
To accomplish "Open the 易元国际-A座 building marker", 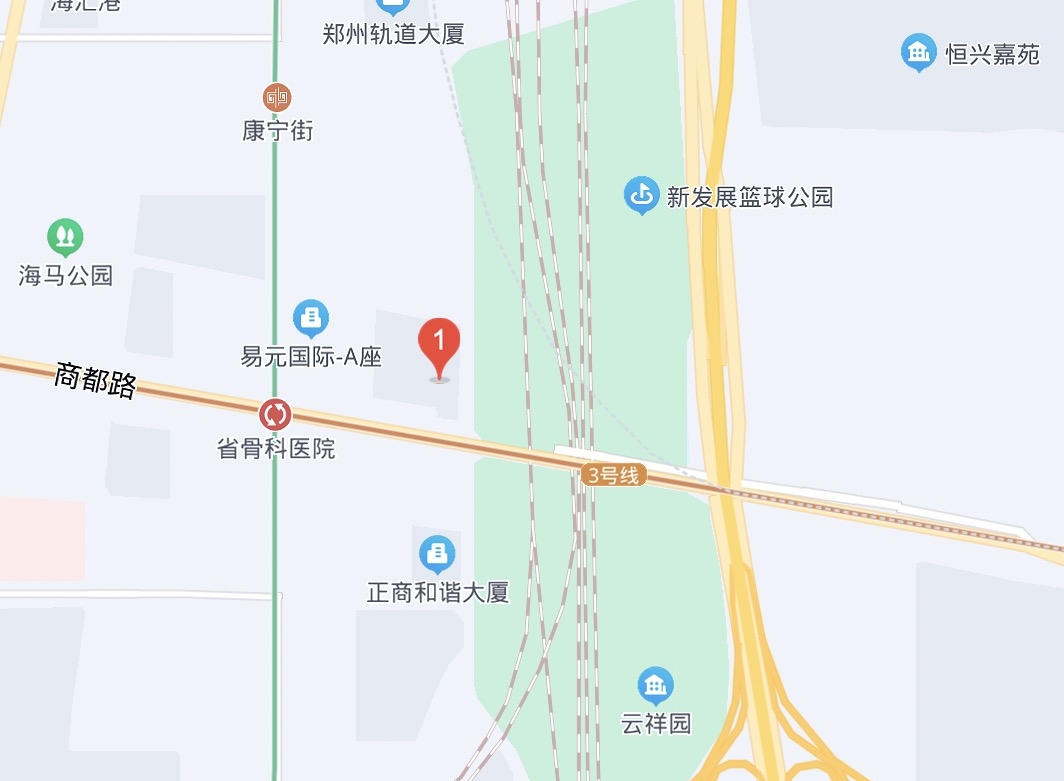I will click(311, 319).
